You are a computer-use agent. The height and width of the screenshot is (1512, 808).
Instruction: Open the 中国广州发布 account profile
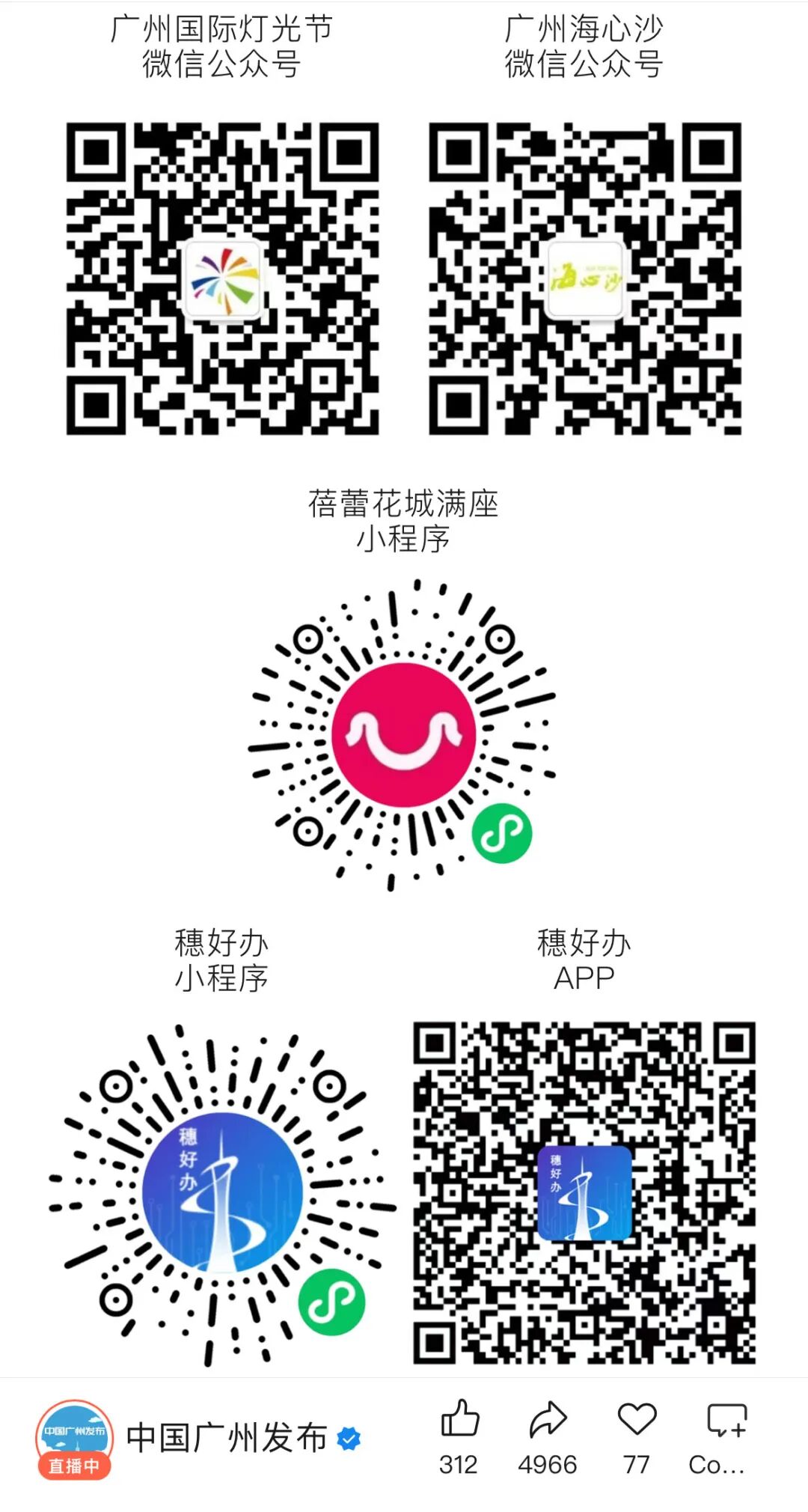[x=227, y=1438]
